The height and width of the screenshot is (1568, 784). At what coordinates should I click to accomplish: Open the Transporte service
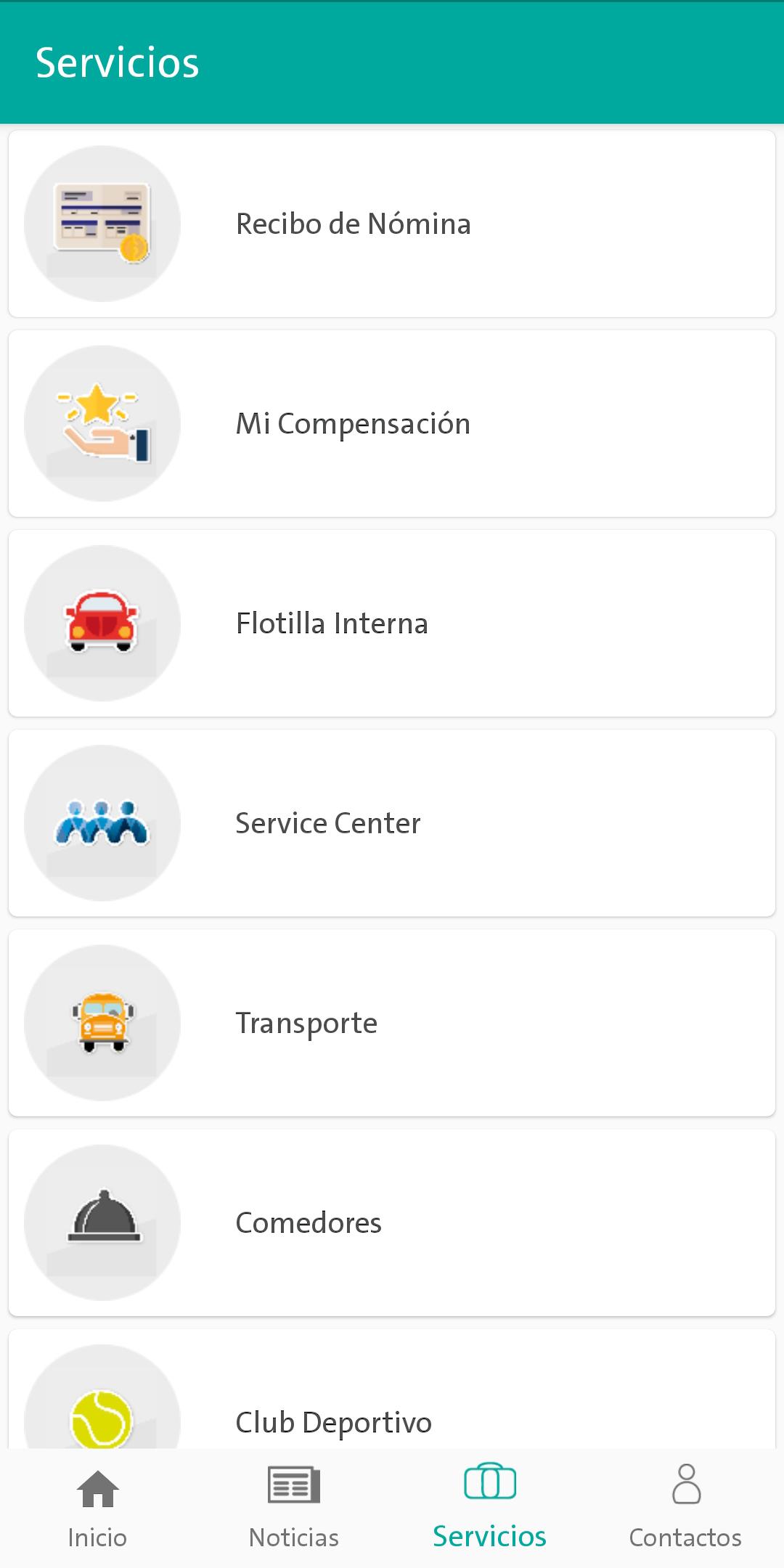(392, 1022)
